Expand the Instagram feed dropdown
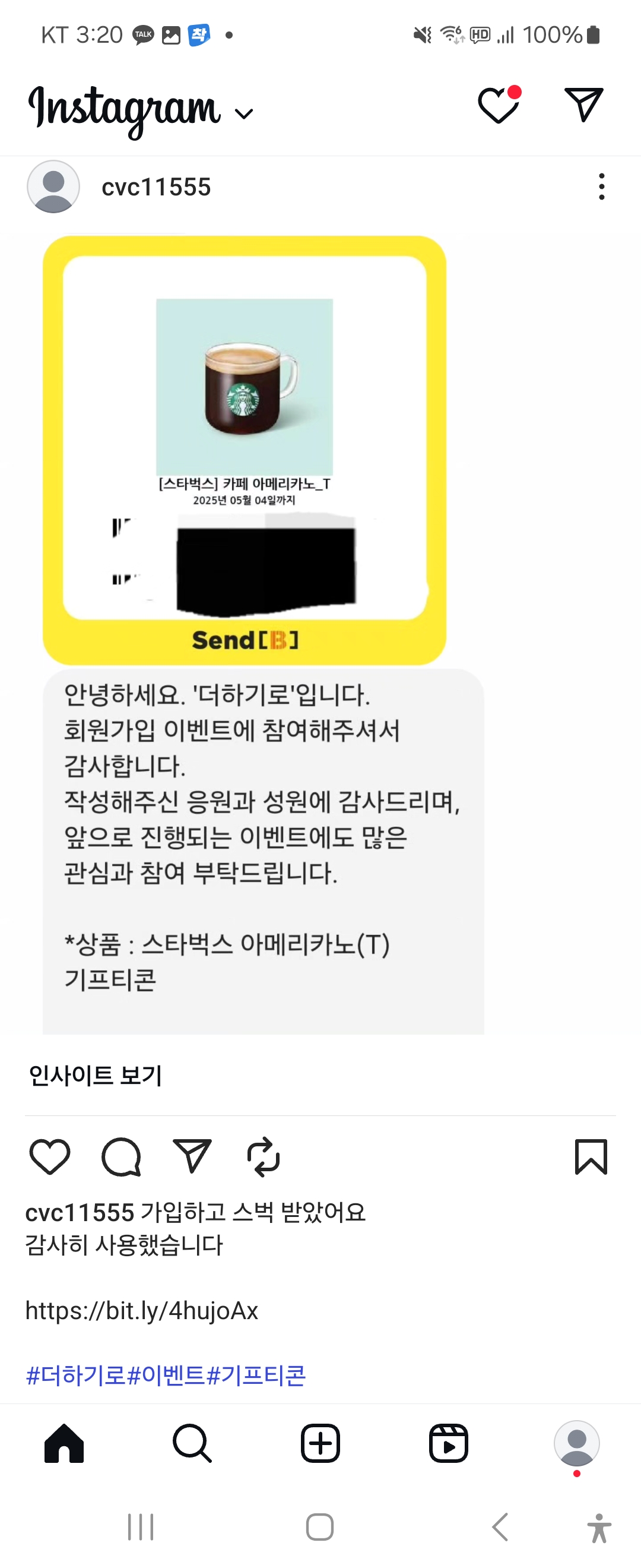641x1568 pixels. click(244, 114)
